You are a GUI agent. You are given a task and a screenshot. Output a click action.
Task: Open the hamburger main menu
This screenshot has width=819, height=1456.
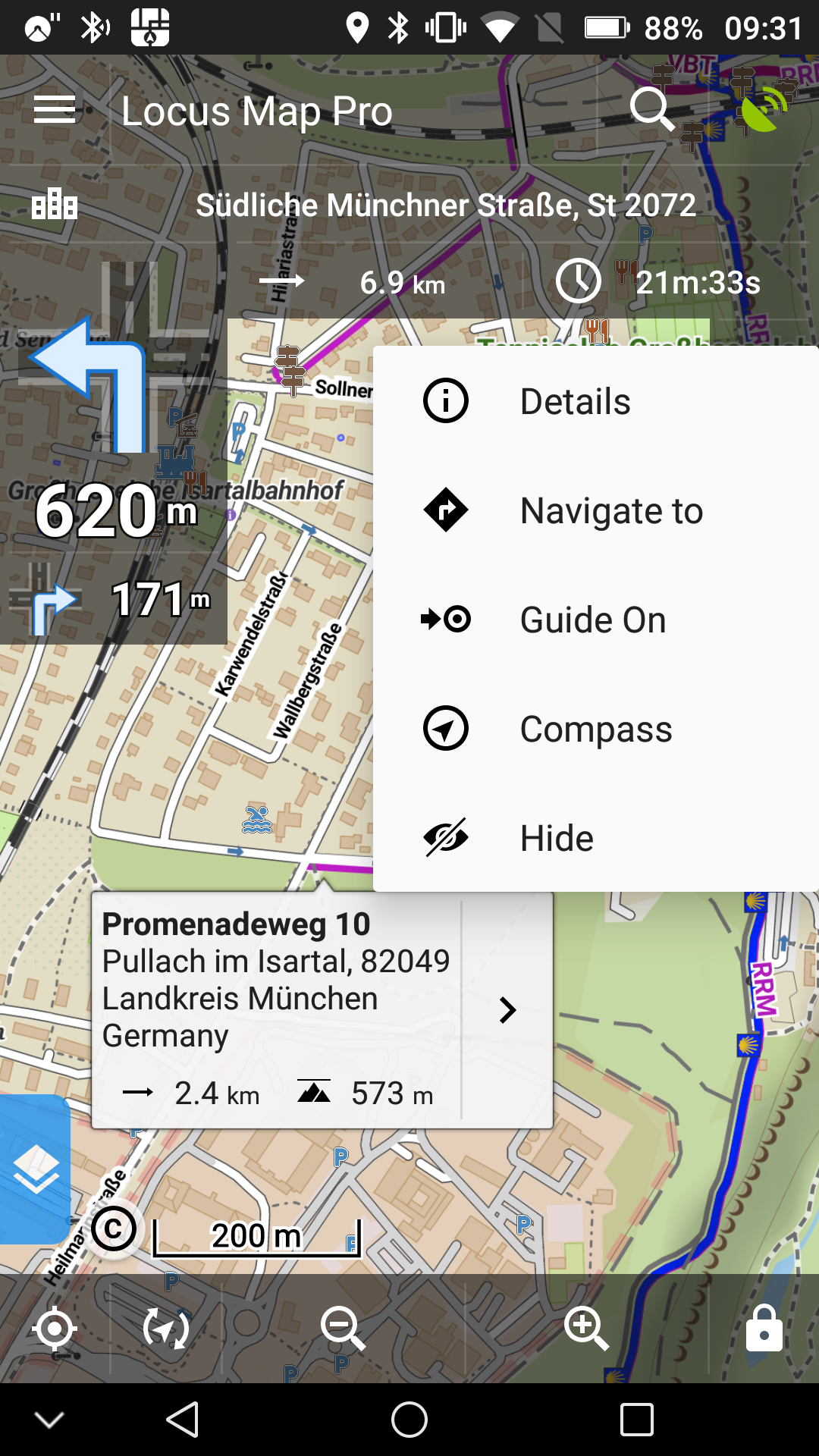pyautogui.click(x=55, y=111)
